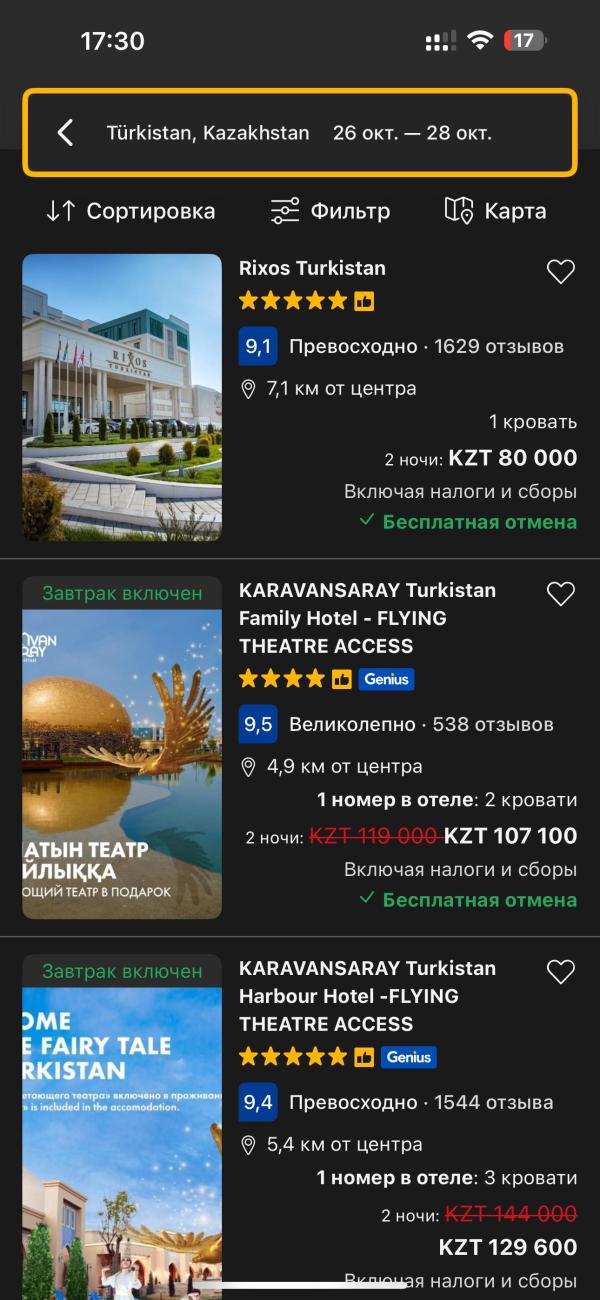Go back using the arrow in search bar
The width and height of the screenshot is (600, 1300).
pos(66,133)
